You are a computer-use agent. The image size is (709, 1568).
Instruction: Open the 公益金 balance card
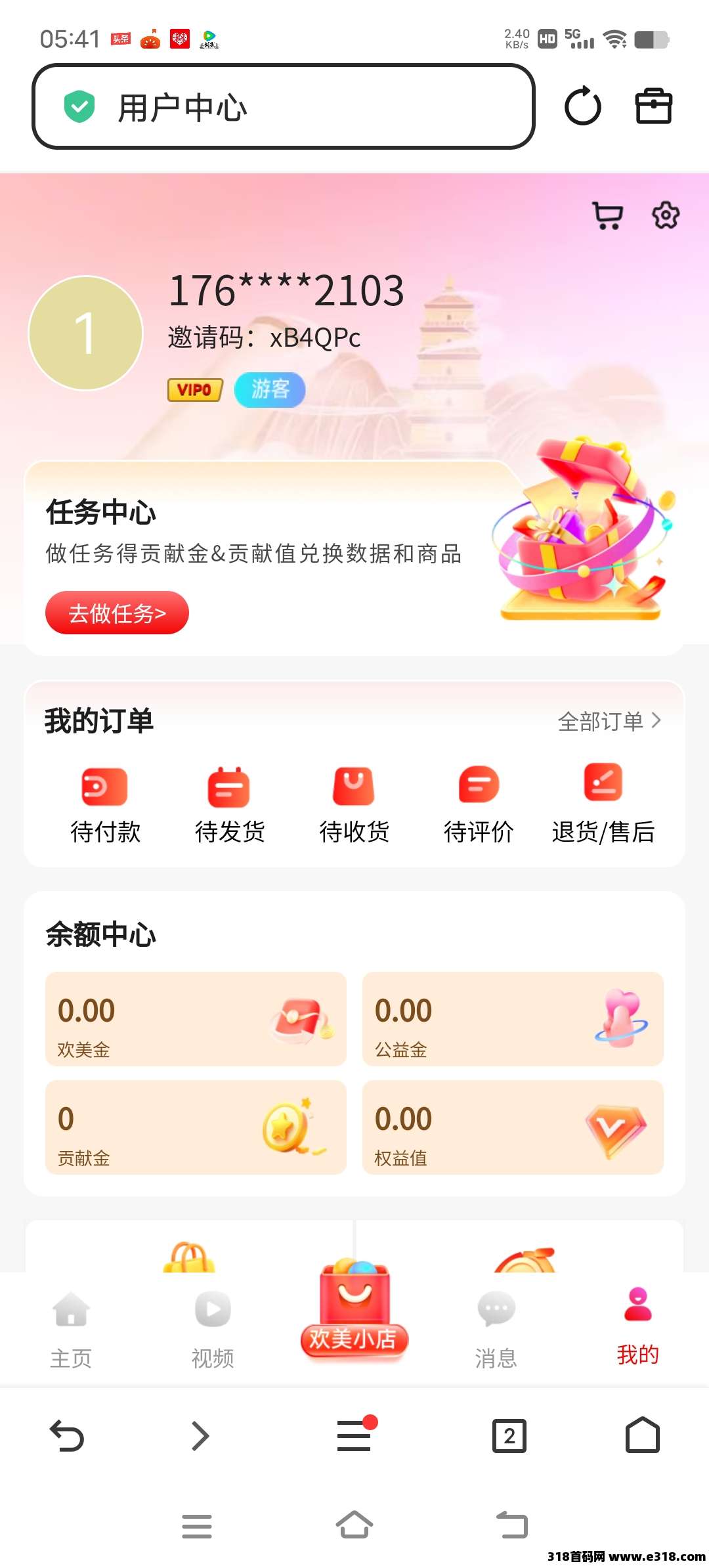click(513, 1019)
